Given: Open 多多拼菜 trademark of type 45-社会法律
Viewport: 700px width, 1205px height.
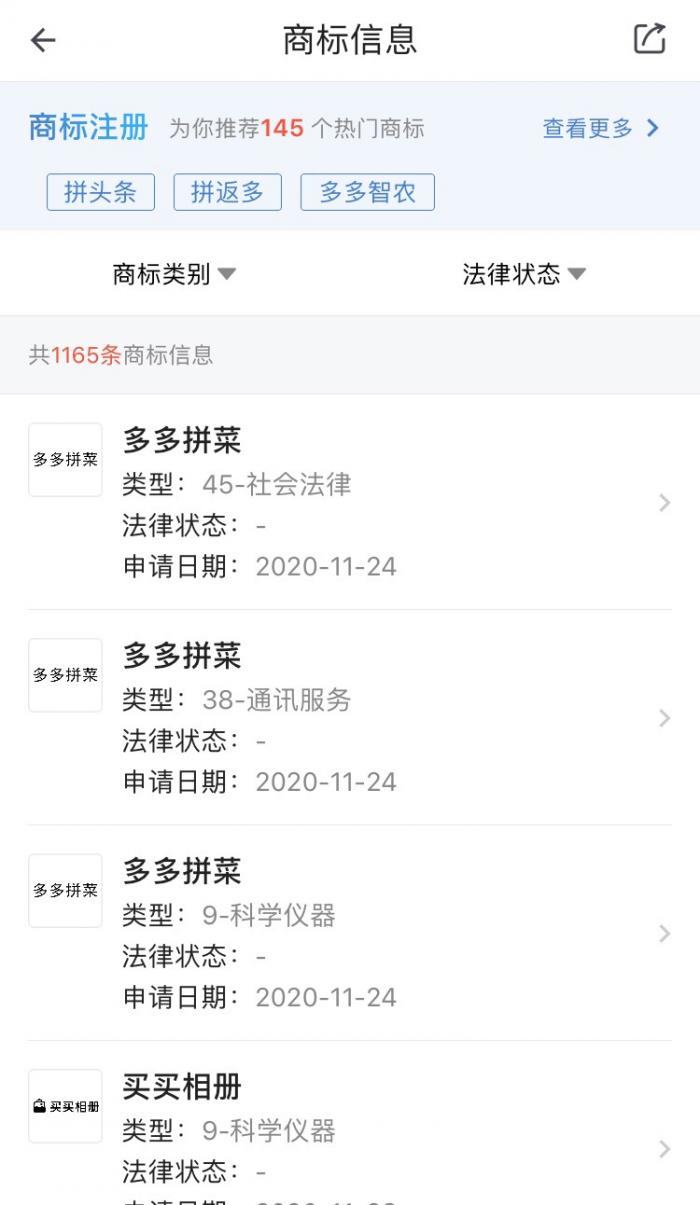Looking at the screenshot, I should (350, 502).
